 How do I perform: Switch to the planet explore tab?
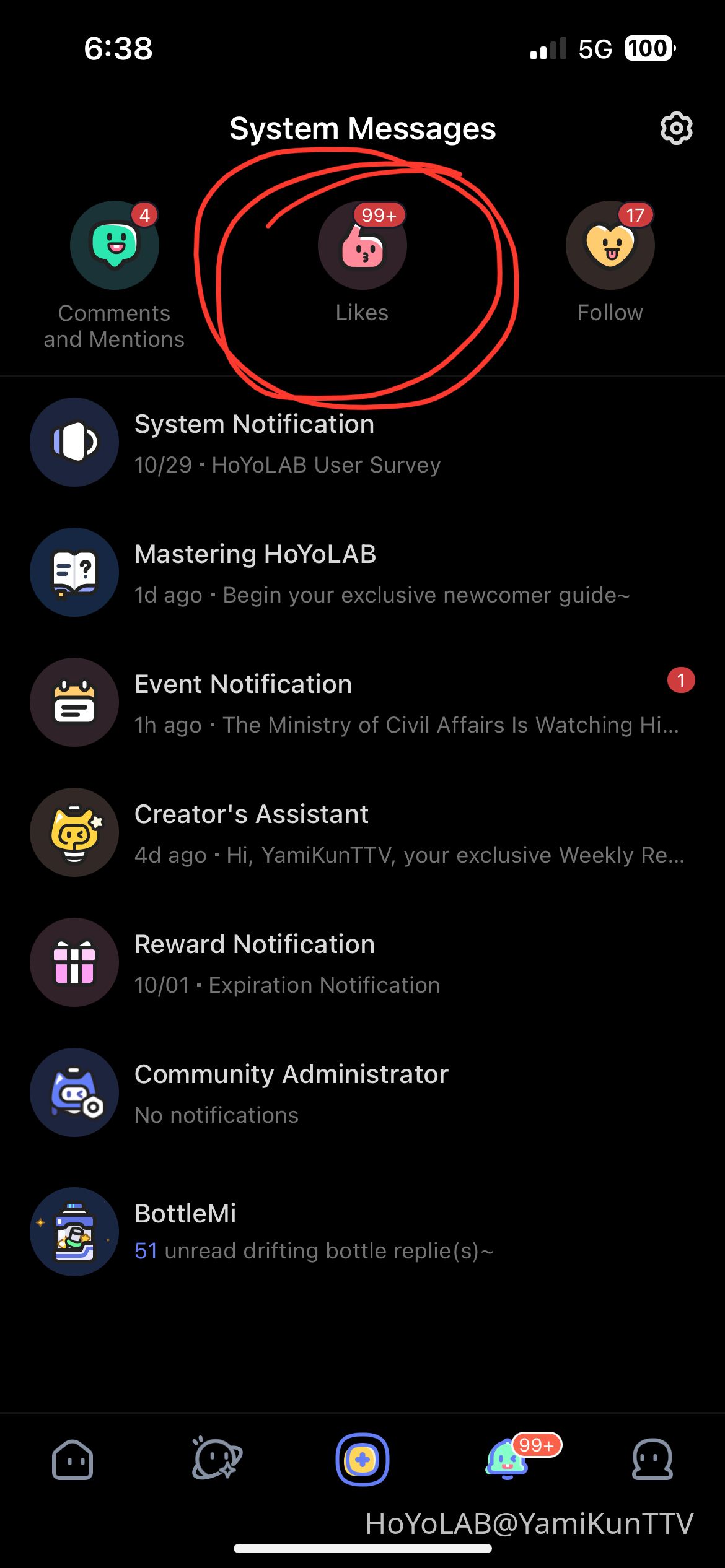click(x=217, y=1460)
